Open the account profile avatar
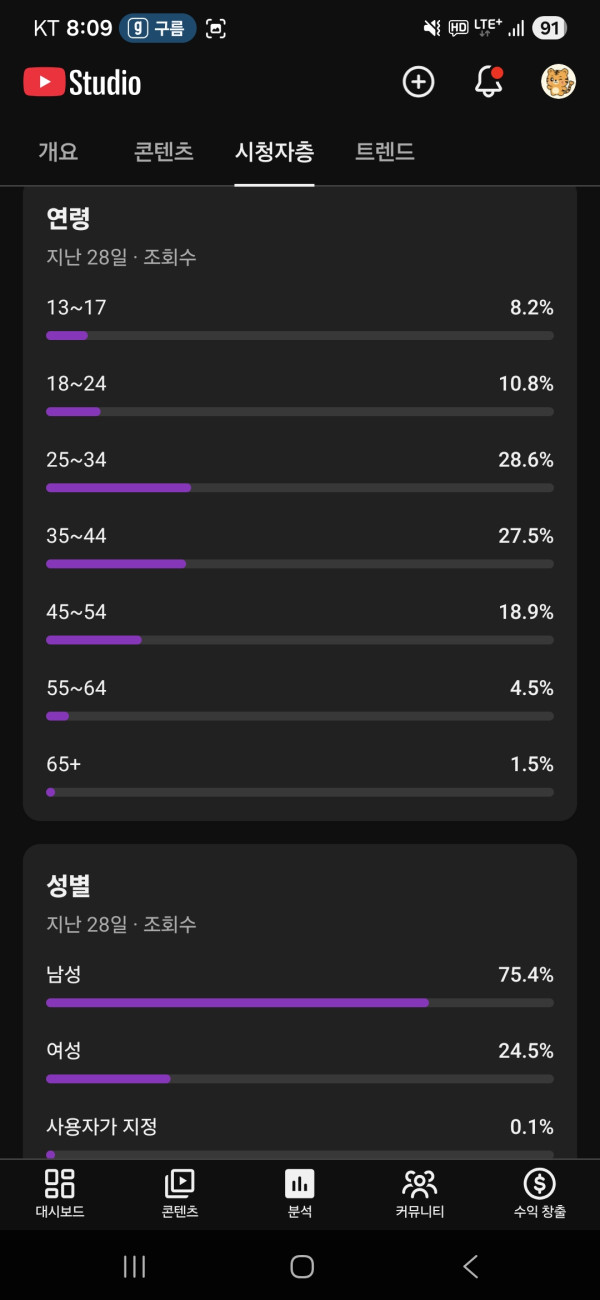 coord(558,82)
